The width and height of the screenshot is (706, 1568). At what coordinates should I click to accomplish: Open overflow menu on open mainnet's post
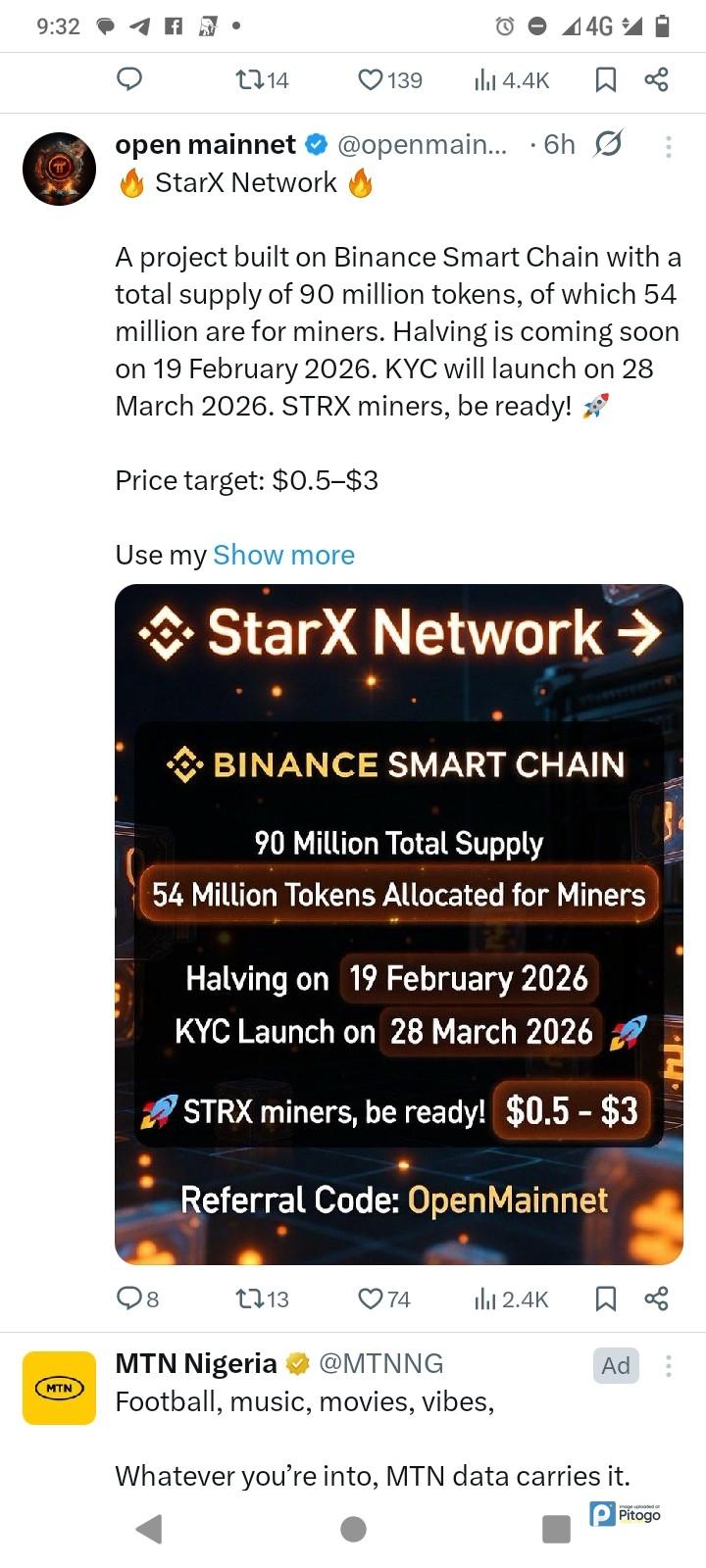point(669,146)
